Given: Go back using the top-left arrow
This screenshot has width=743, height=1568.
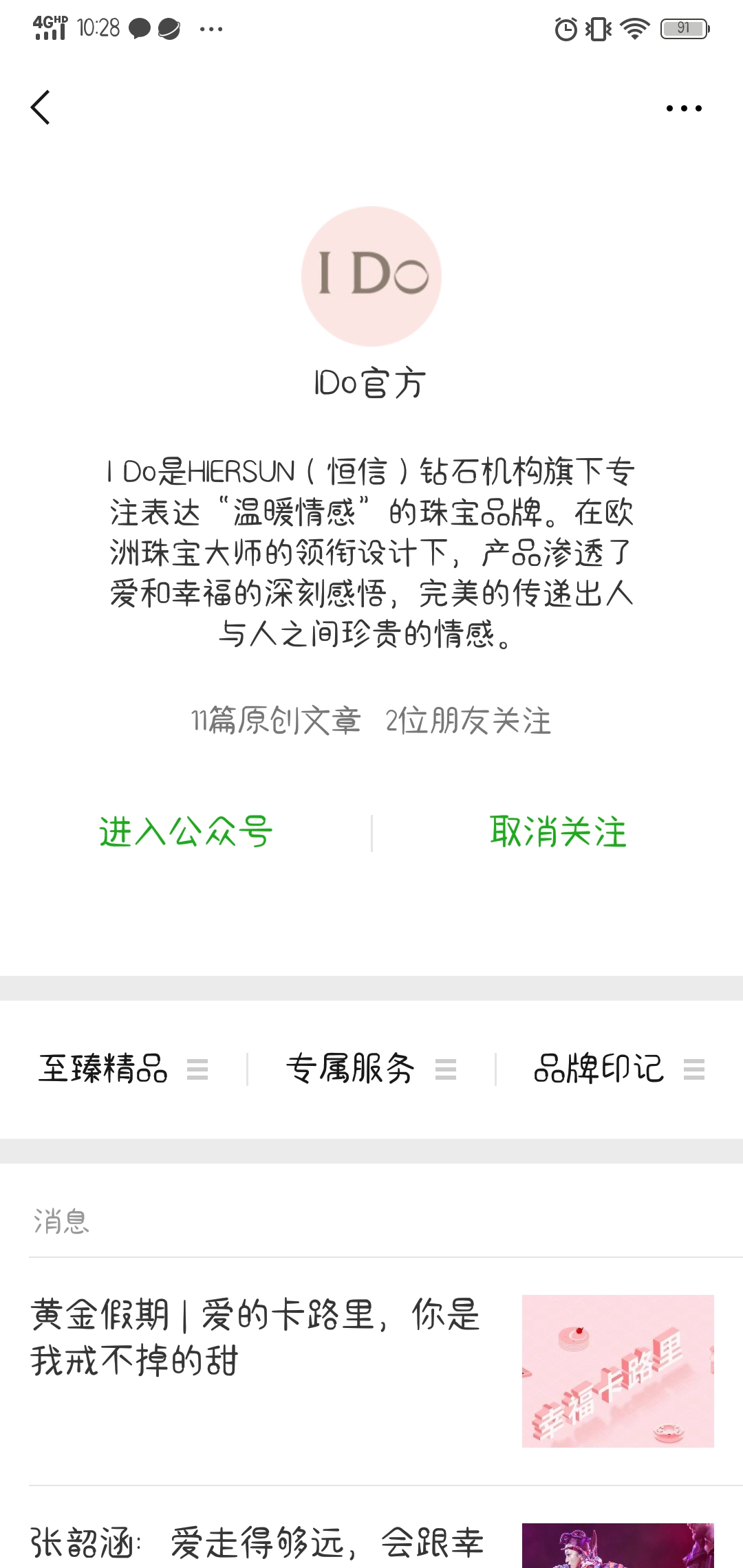Looking at the screenshot, I should pos(41,107).
